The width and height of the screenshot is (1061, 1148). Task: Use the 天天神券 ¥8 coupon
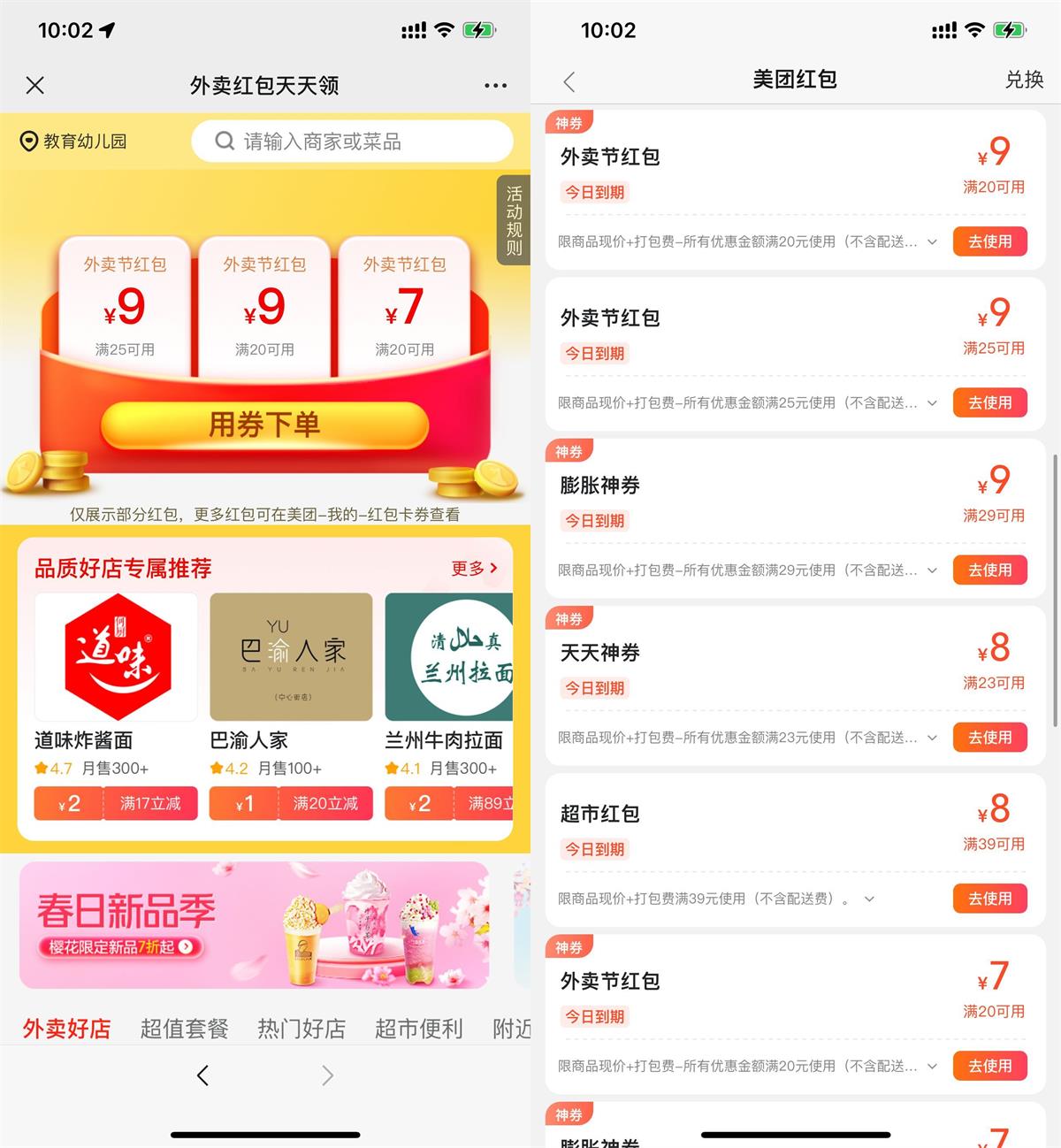(989, 737)
